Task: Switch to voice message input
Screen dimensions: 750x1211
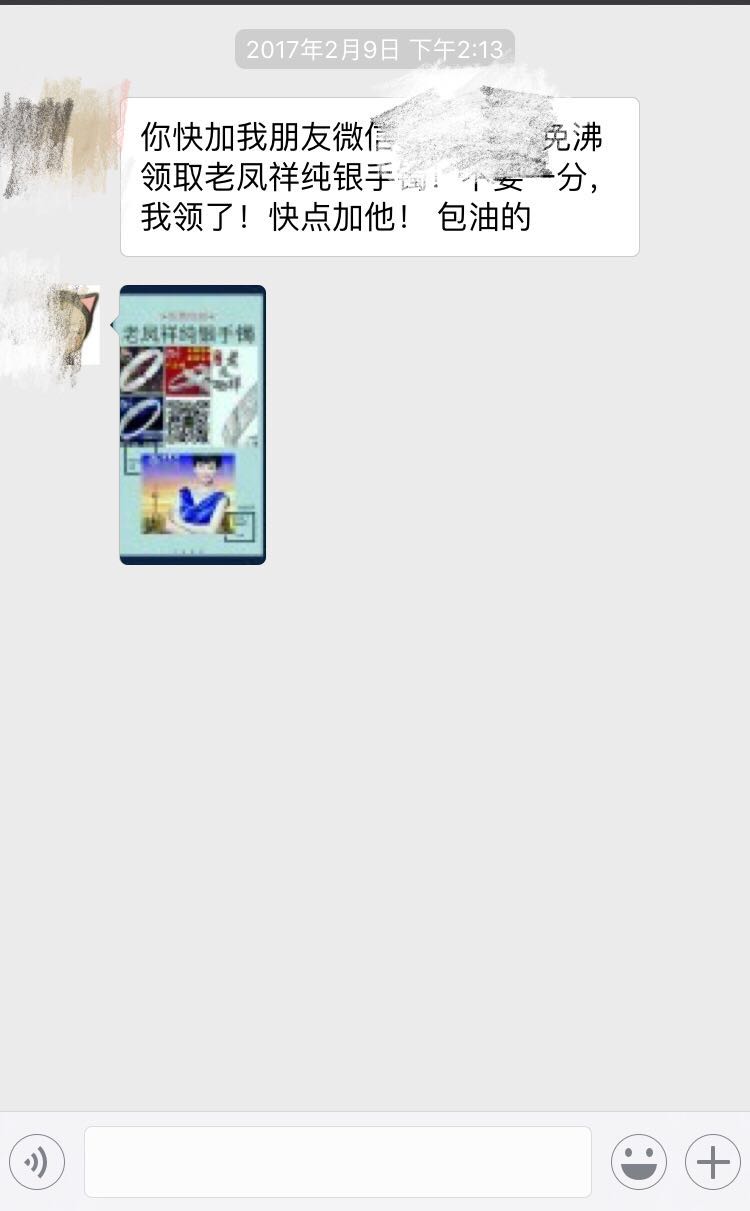Action: (37, 1162)
